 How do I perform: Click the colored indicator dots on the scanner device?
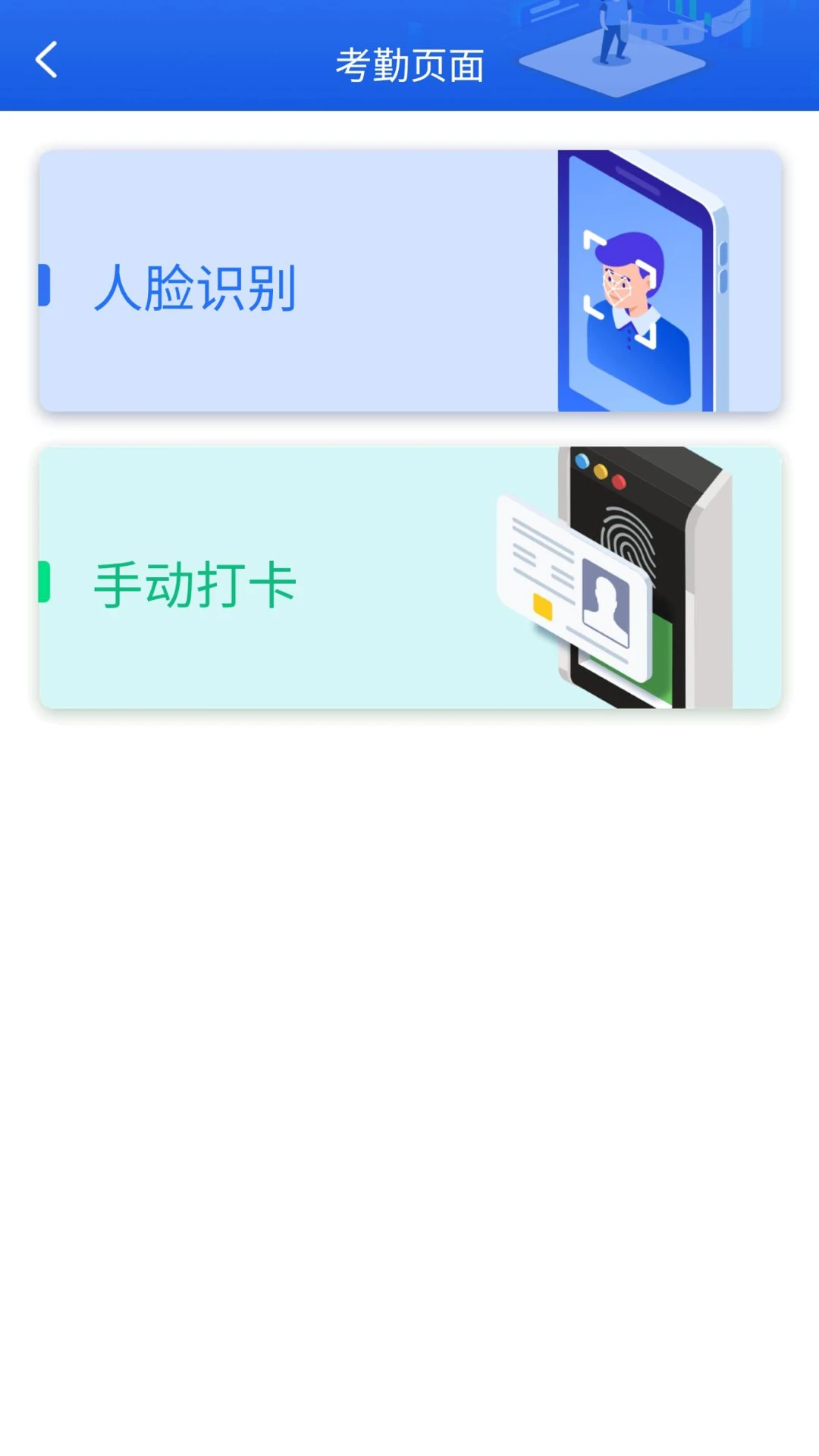click(x=599, y=470)
